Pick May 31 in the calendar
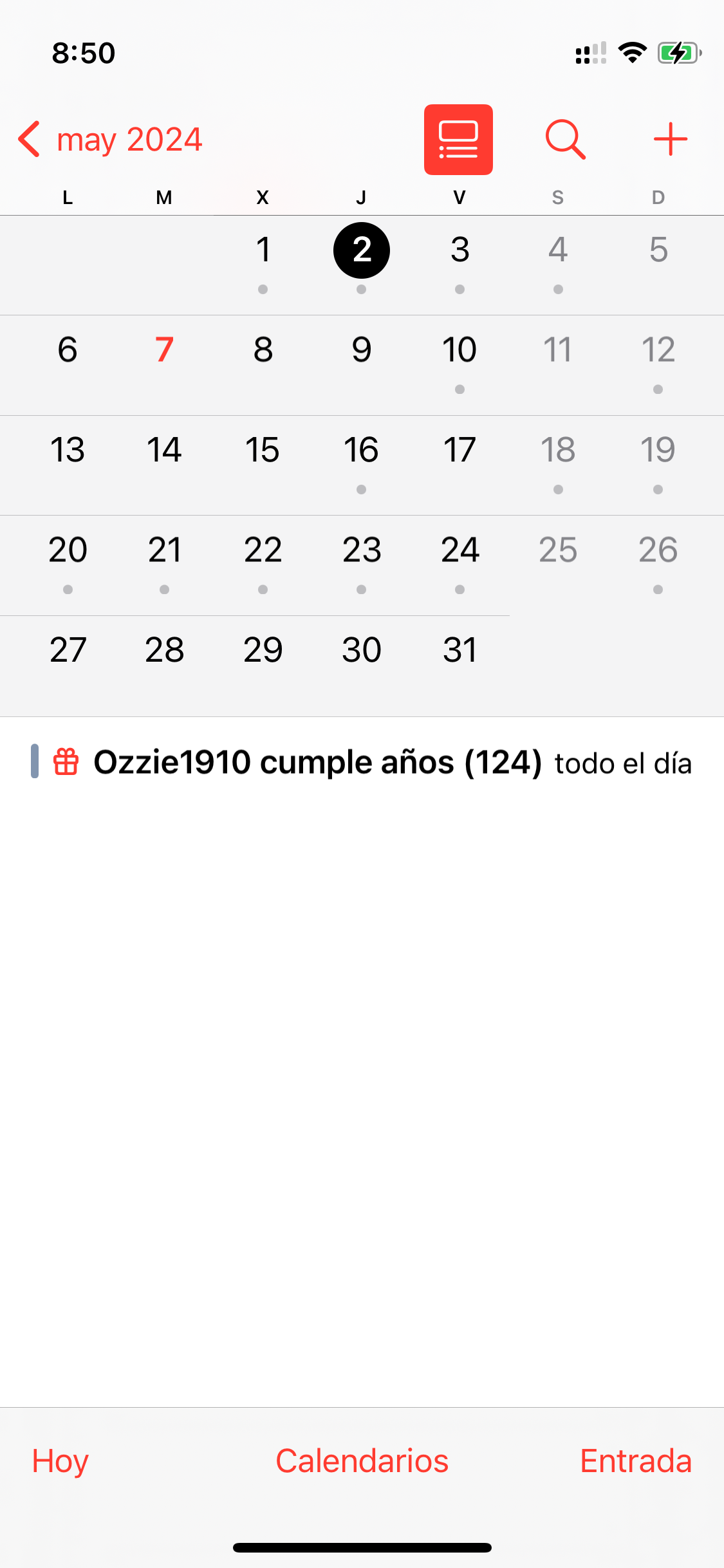 pyautogui.click(x=459, y=650)
